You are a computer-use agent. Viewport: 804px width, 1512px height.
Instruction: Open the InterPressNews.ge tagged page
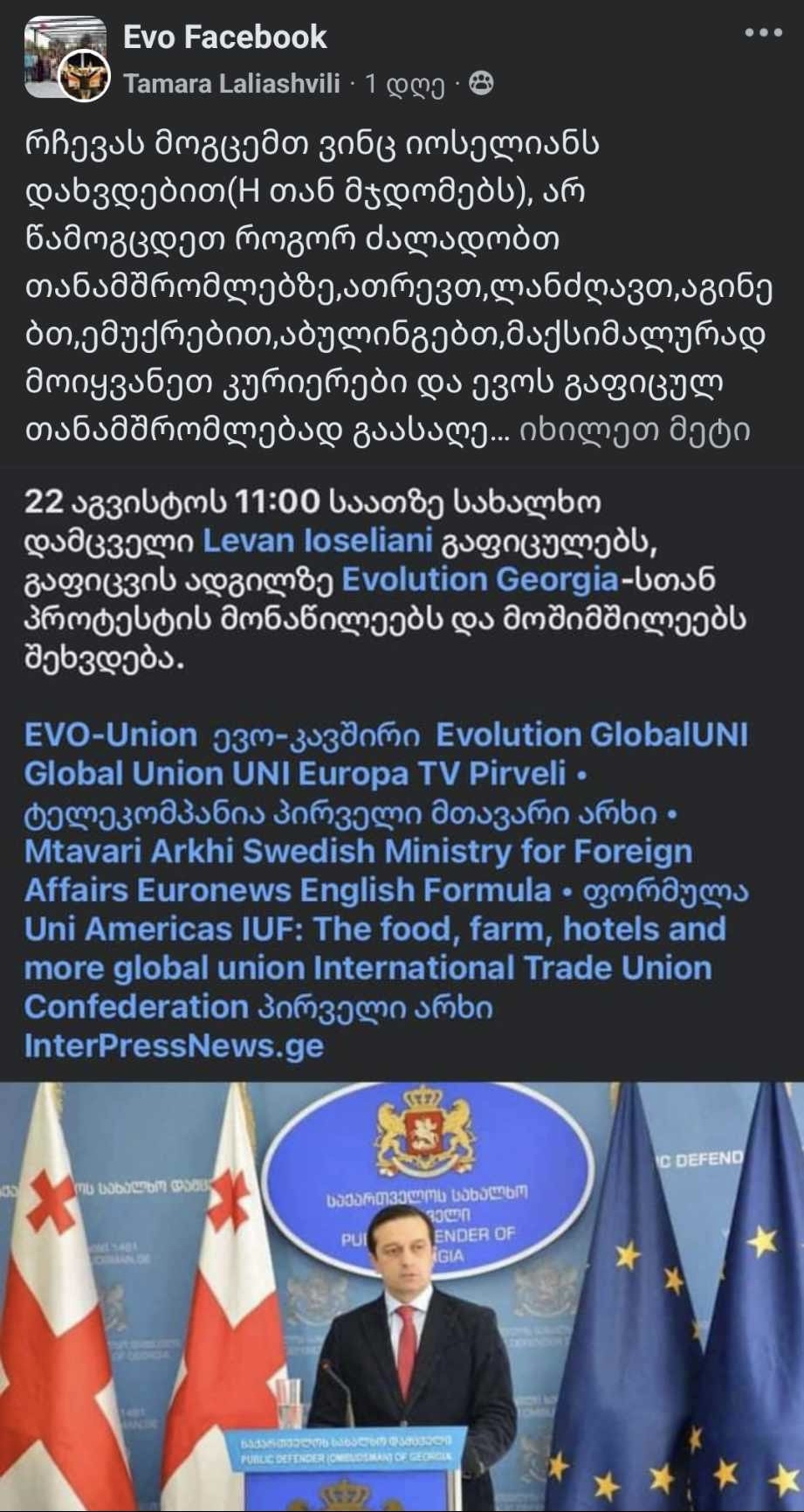(174, 1046)
